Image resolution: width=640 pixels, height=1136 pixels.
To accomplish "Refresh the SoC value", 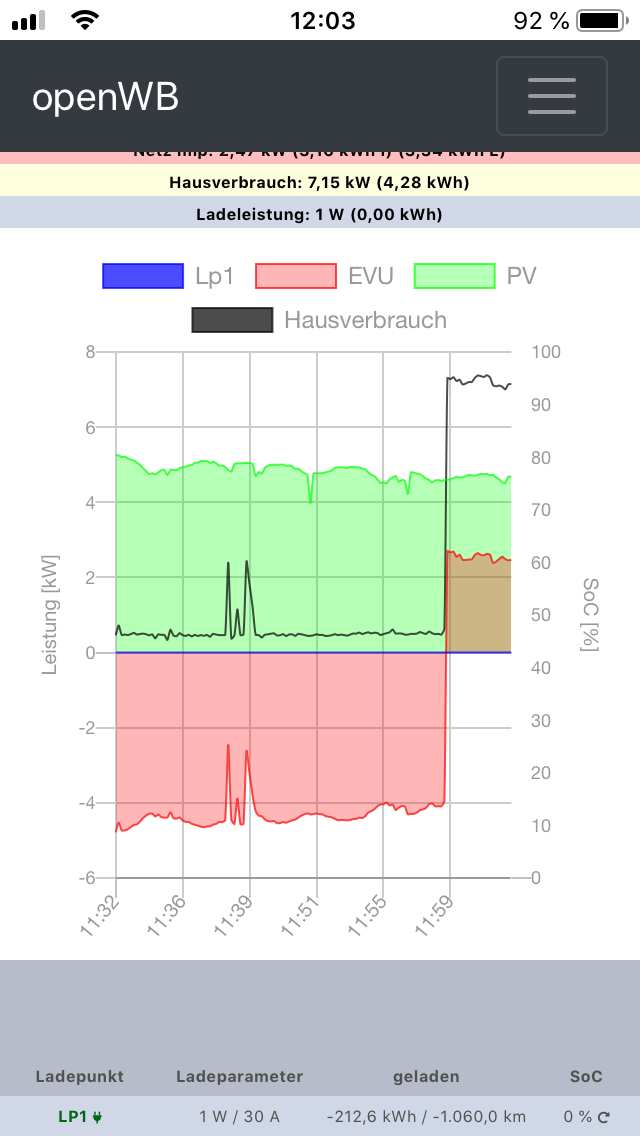I will pyautogui.click(x=602, y=1117).
